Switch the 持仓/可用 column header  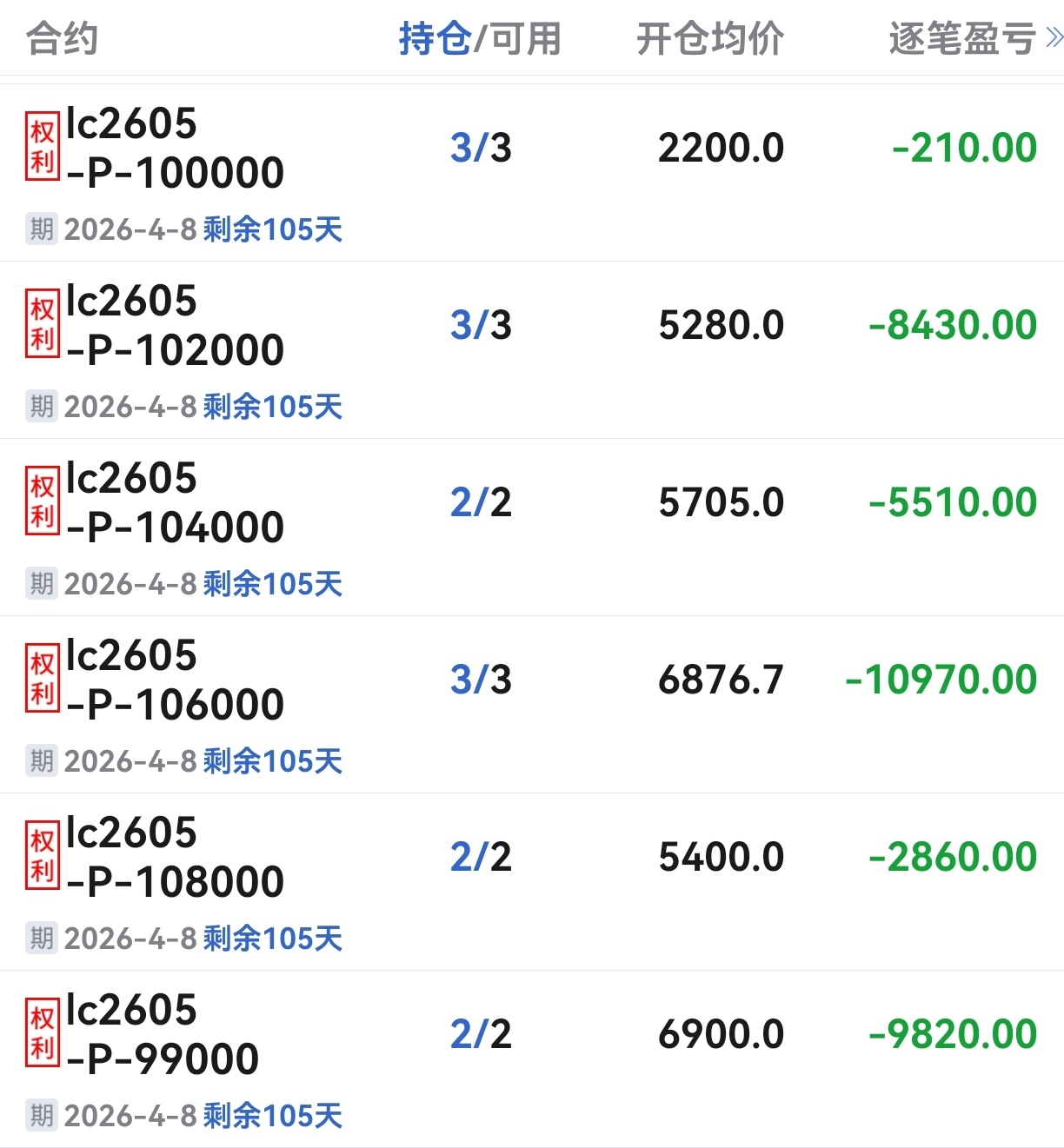click(x=480, y=39)
